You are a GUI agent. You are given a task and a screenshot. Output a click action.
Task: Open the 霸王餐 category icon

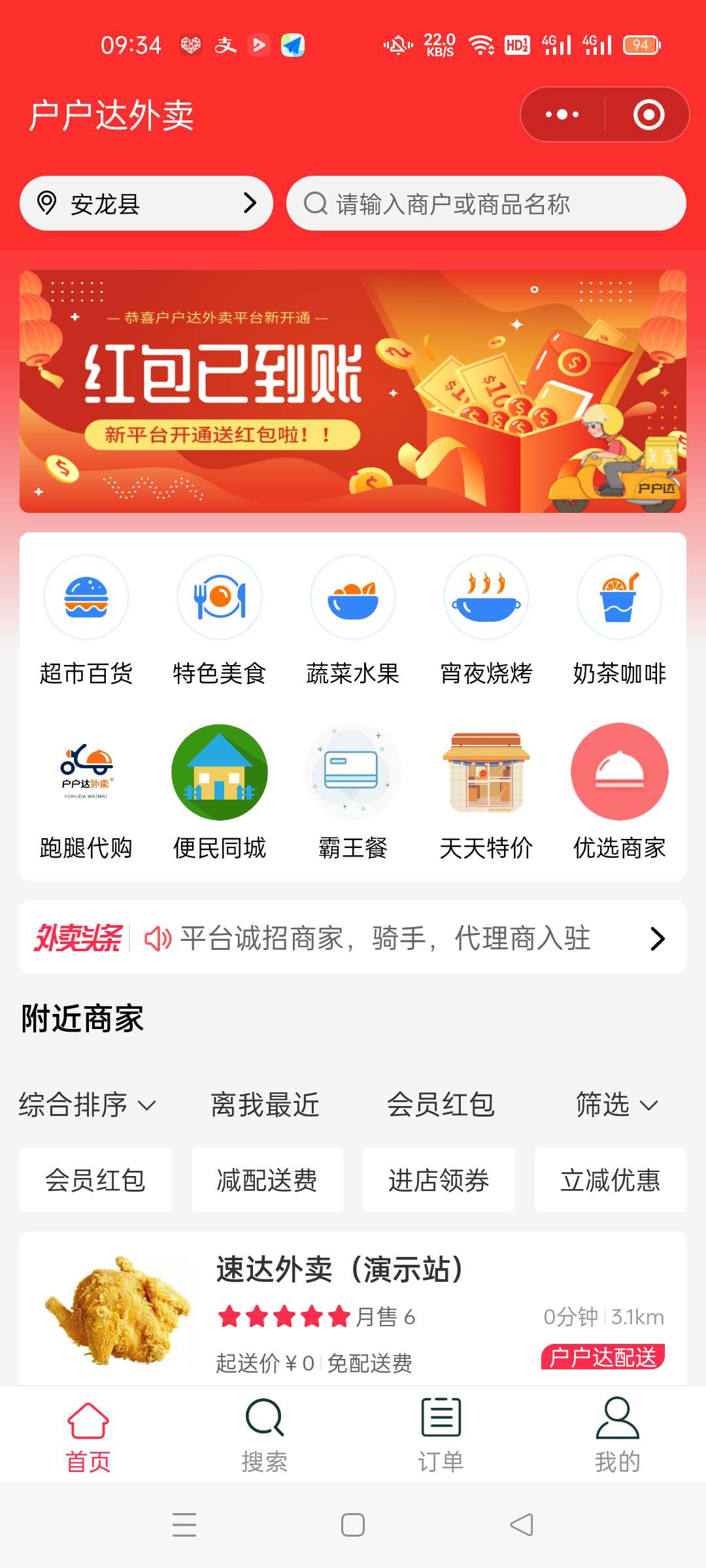click(x=352, y=772)
